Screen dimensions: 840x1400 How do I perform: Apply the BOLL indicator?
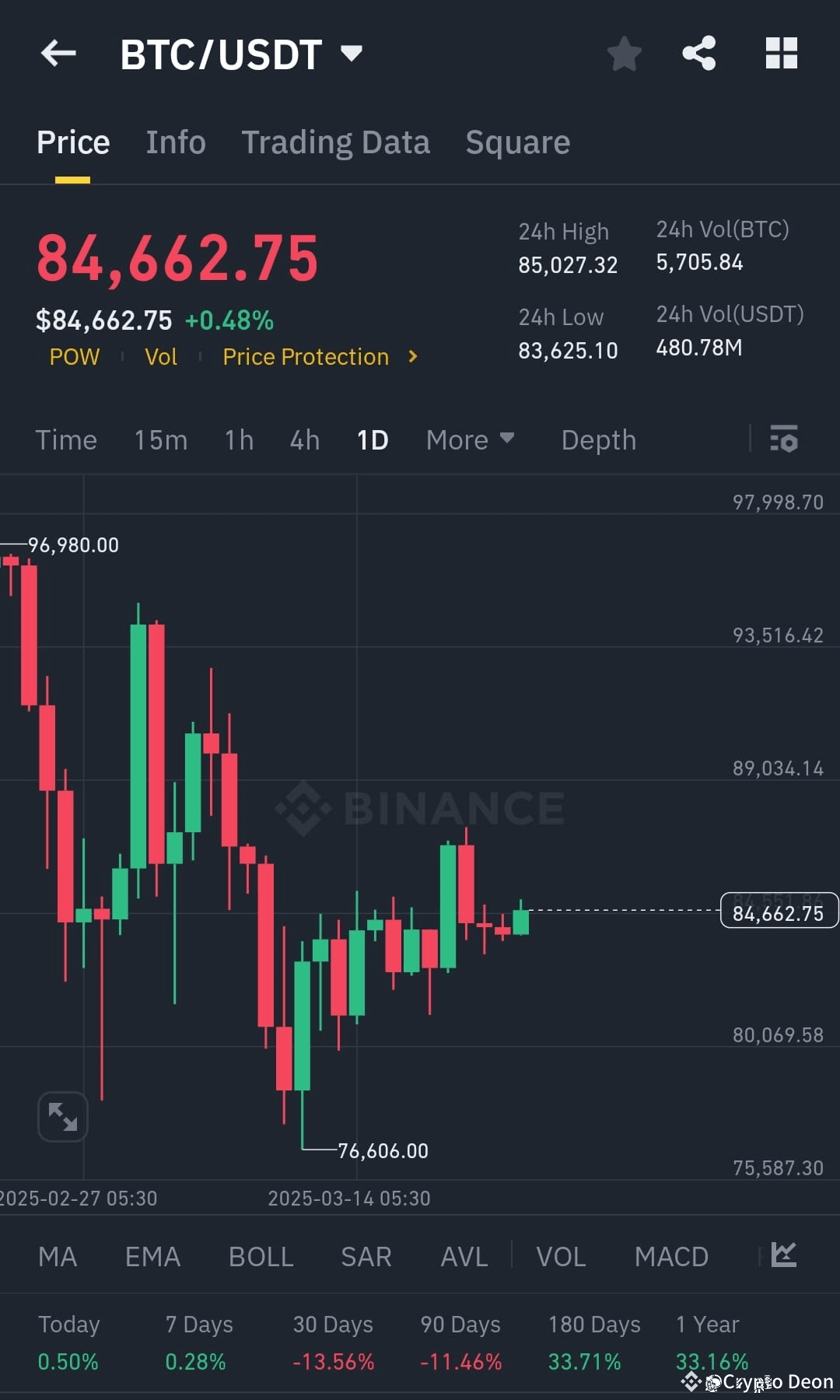click(x=261, y=1256)
